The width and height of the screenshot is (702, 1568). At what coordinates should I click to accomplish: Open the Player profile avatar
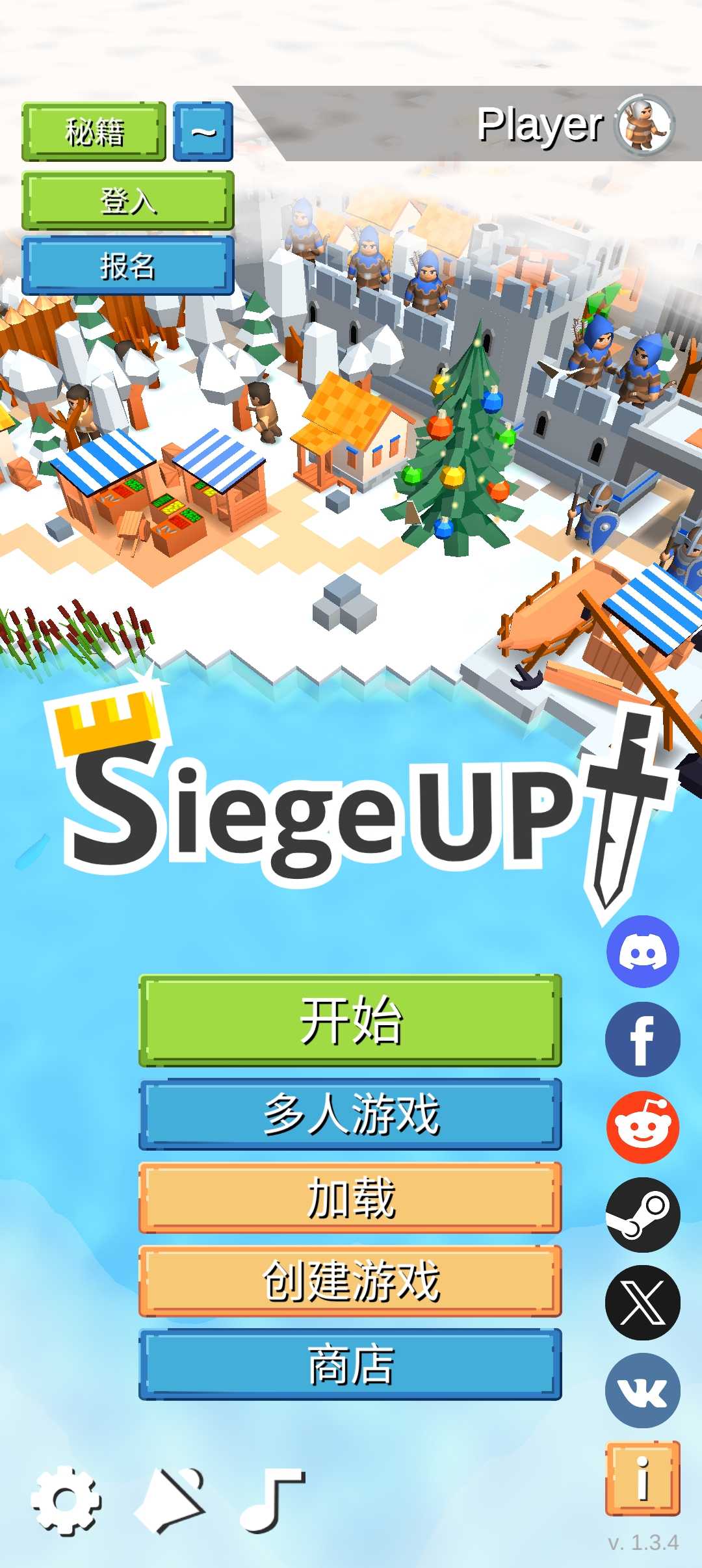coord(645,124)
